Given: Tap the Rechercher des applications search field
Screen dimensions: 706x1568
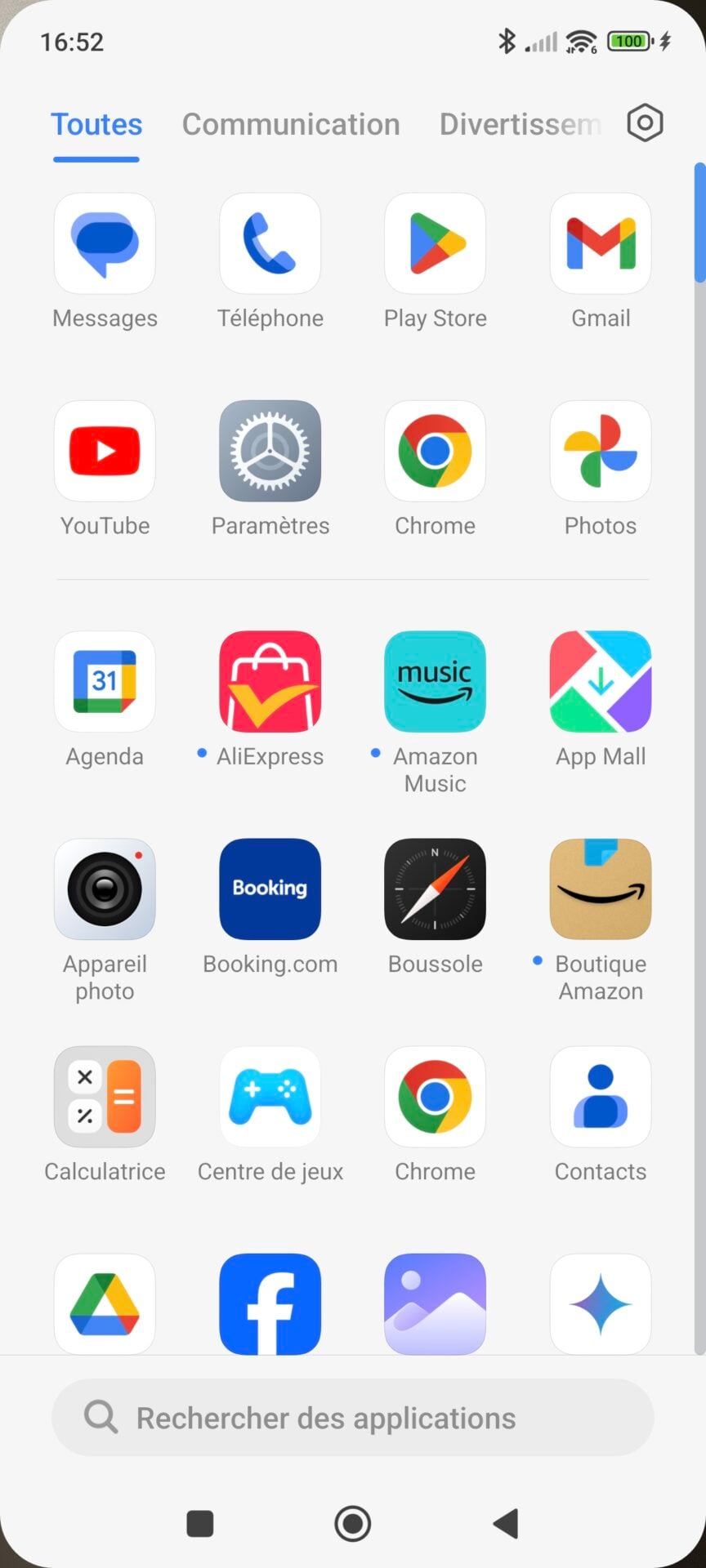Looking at the screenshot, I should click(353, 1418).
